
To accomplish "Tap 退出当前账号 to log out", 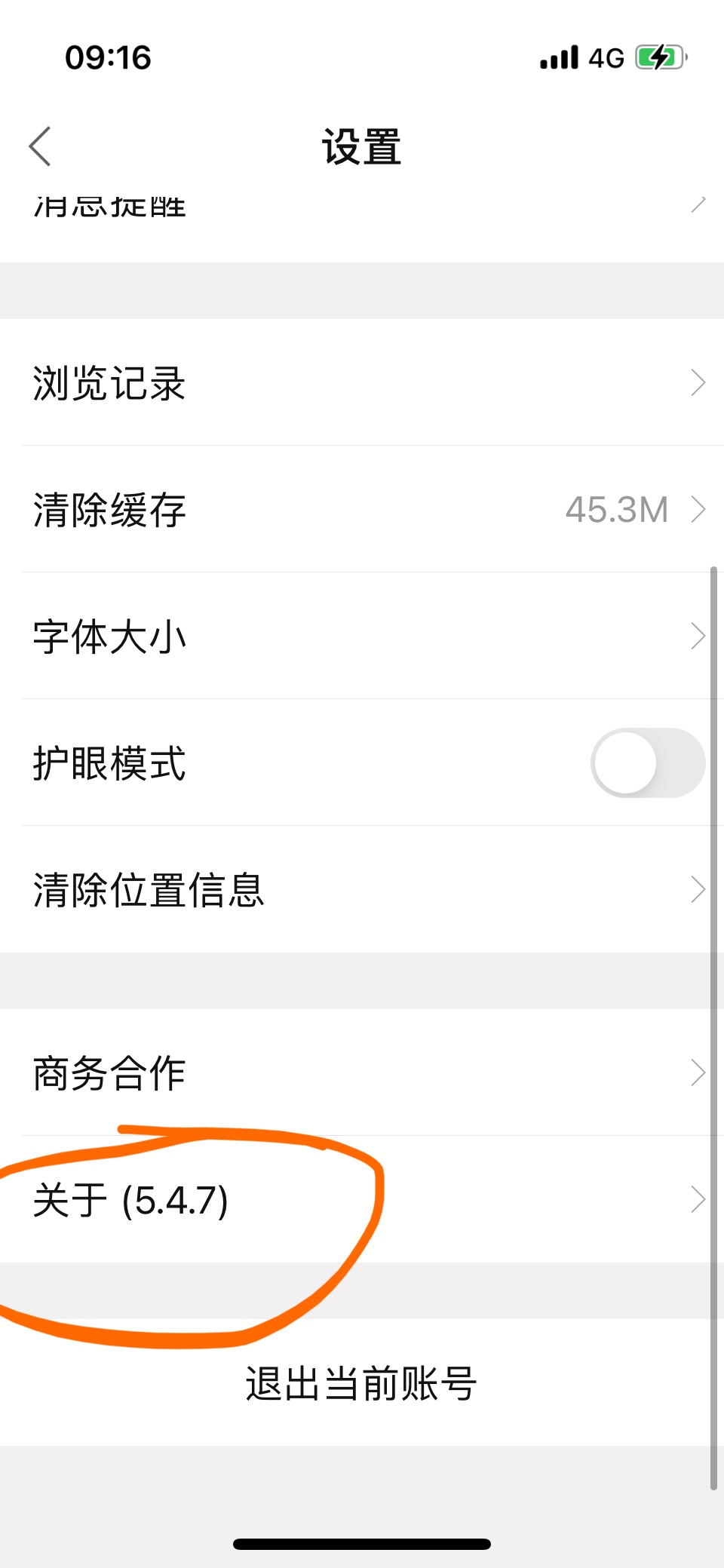I will 362,1382.
